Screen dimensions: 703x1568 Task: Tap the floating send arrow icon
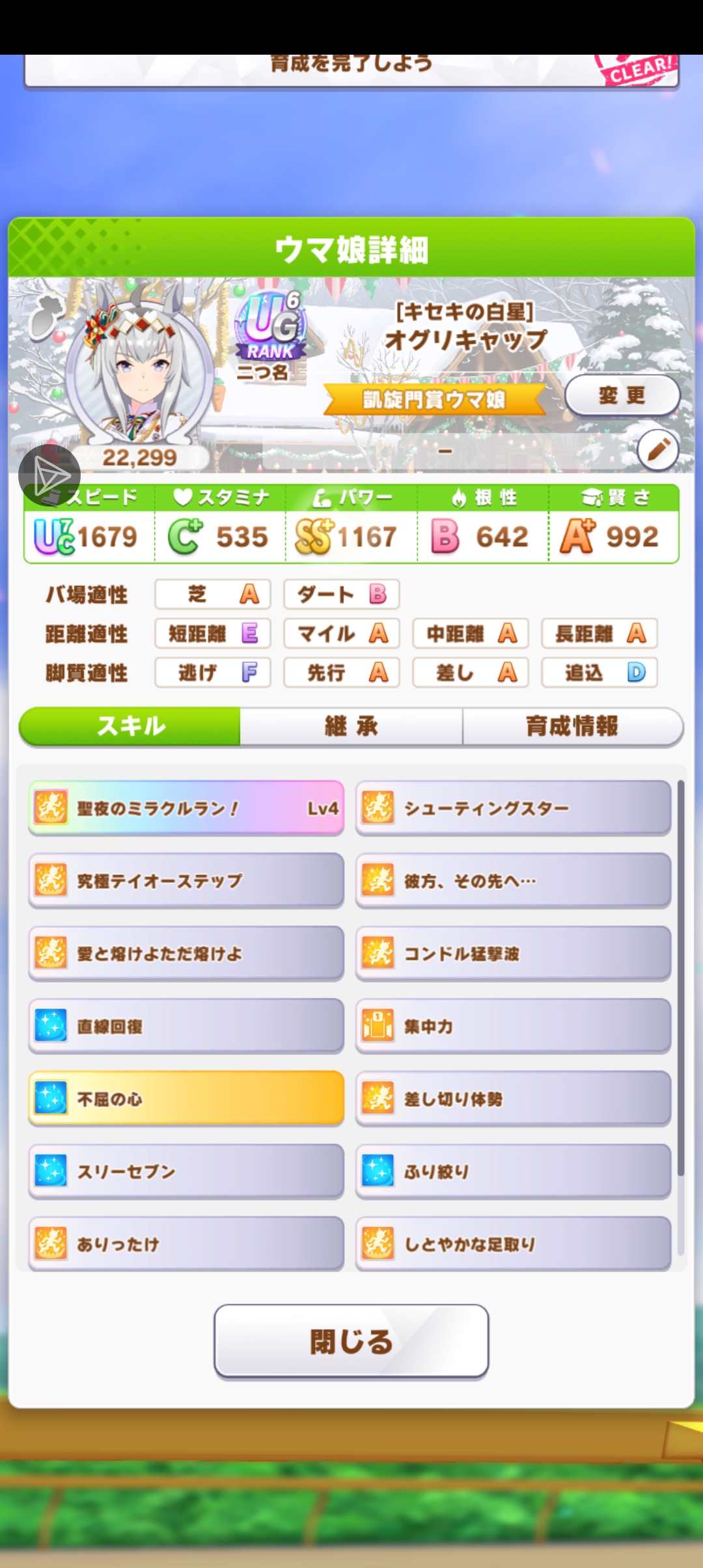tap(49, 476)
